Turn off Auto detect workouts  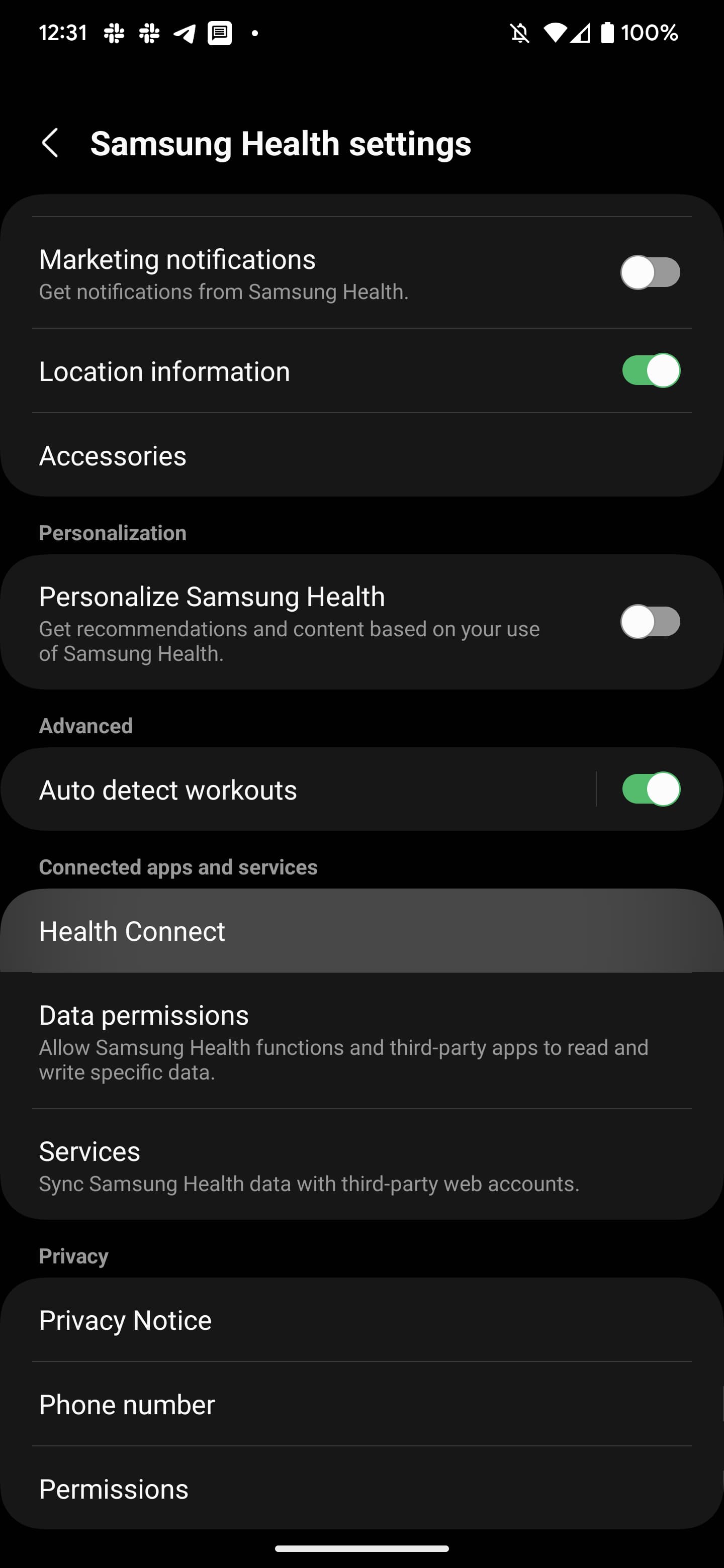pos(653,789)
